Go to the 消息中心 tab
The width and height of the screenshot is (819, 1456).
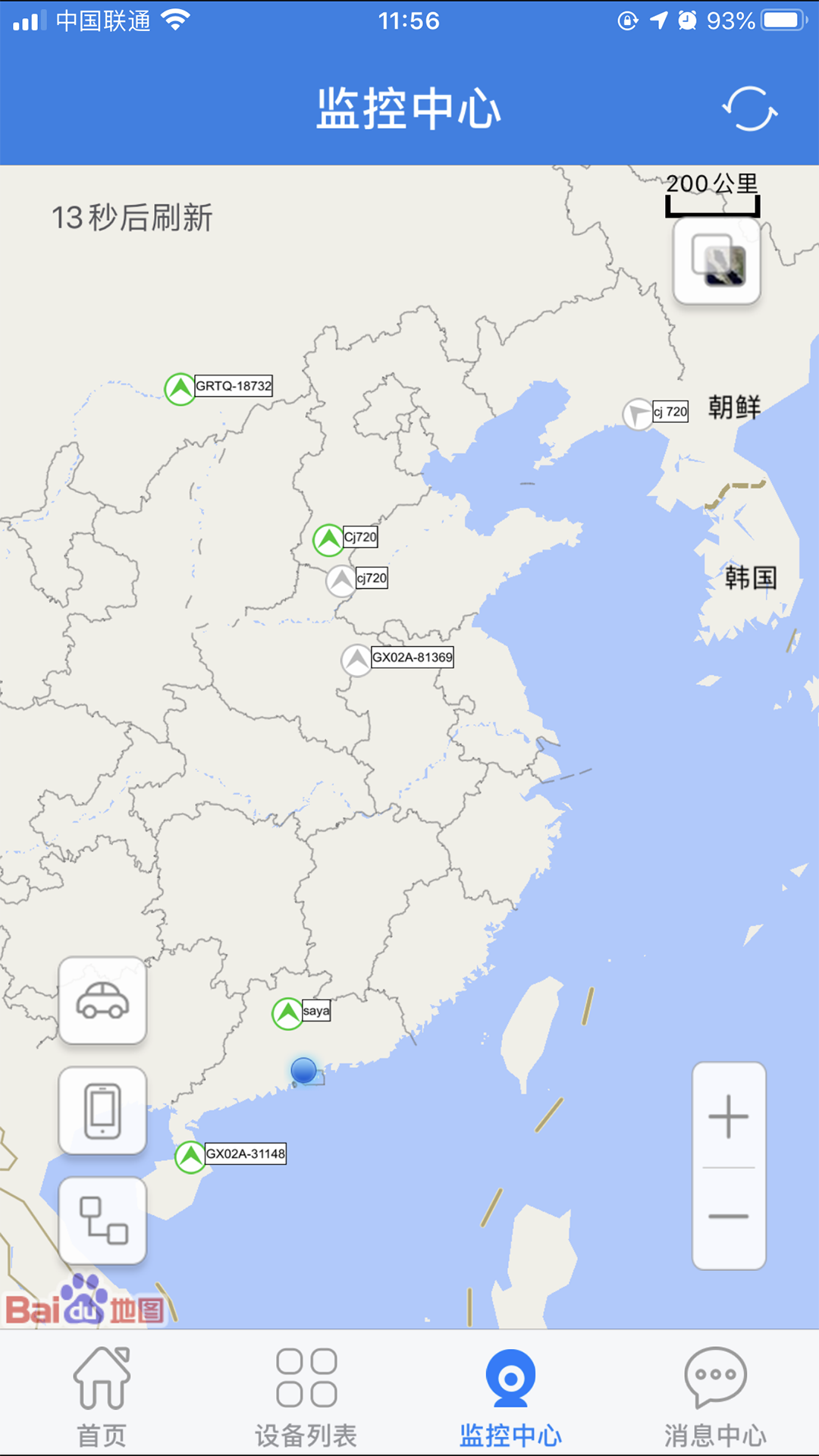coord(715,1397)
